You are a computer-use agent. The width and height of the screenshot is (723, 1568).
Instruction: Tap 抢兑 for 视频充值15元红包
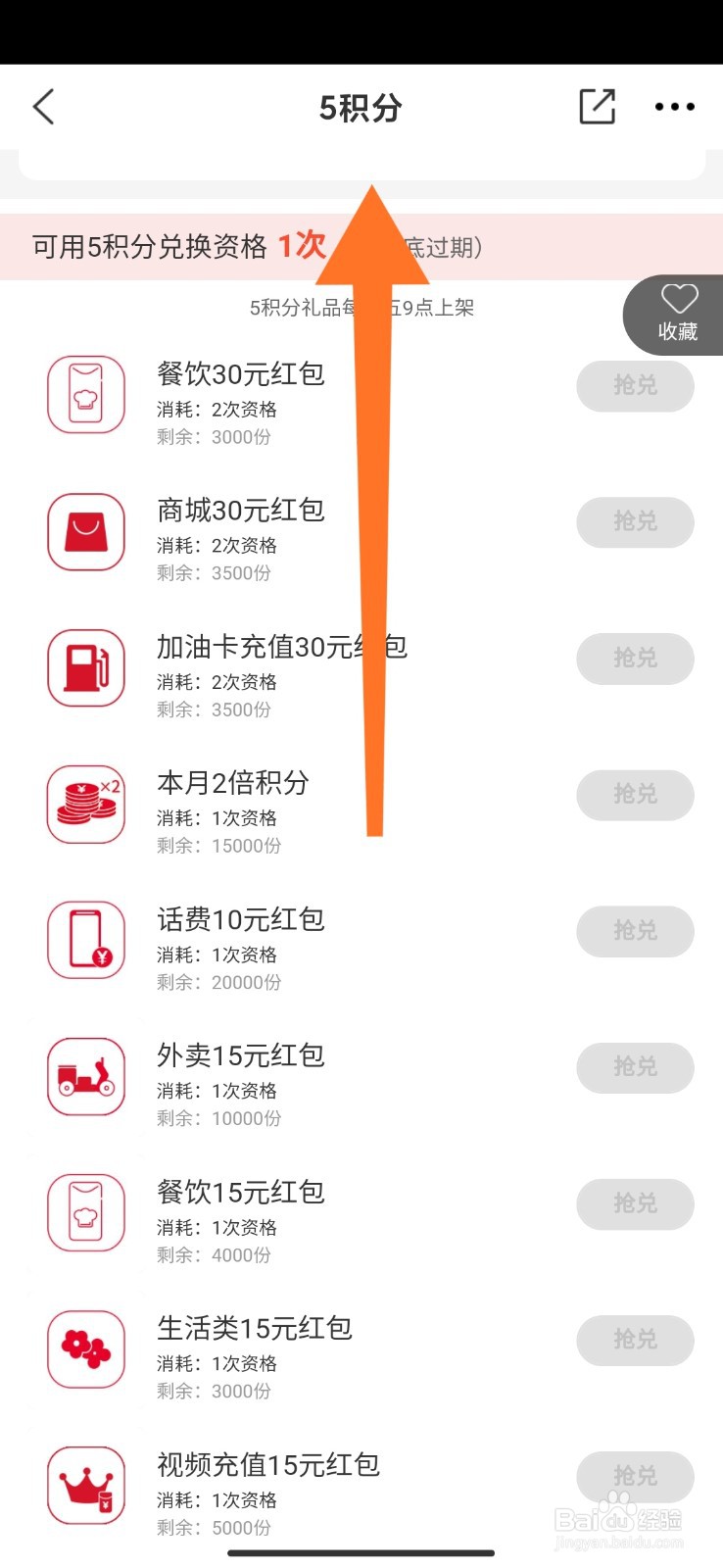pos(635,1476)
